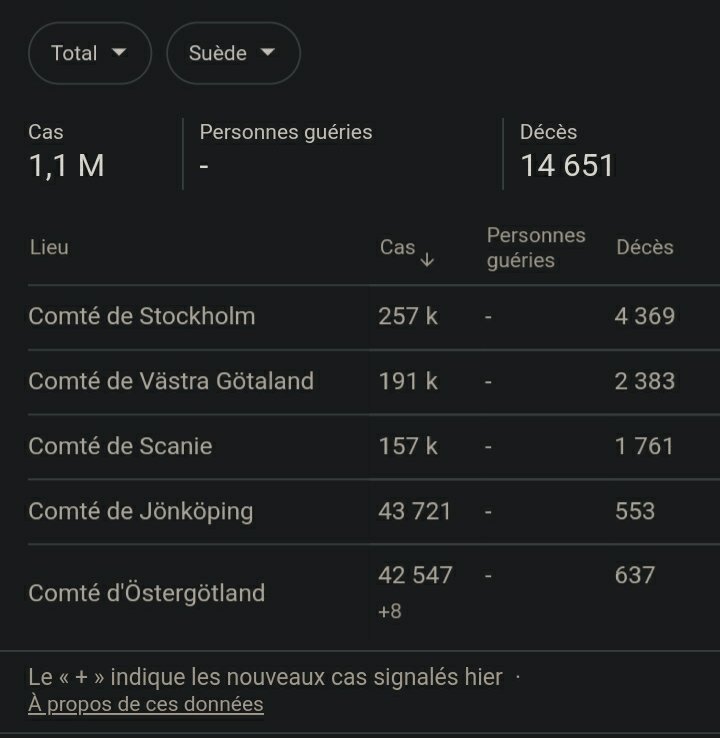Image resolution: width=720 pixels, height=738 pixels.
Task: Open the Total time-range dropdown
Action: coord(89,53)
